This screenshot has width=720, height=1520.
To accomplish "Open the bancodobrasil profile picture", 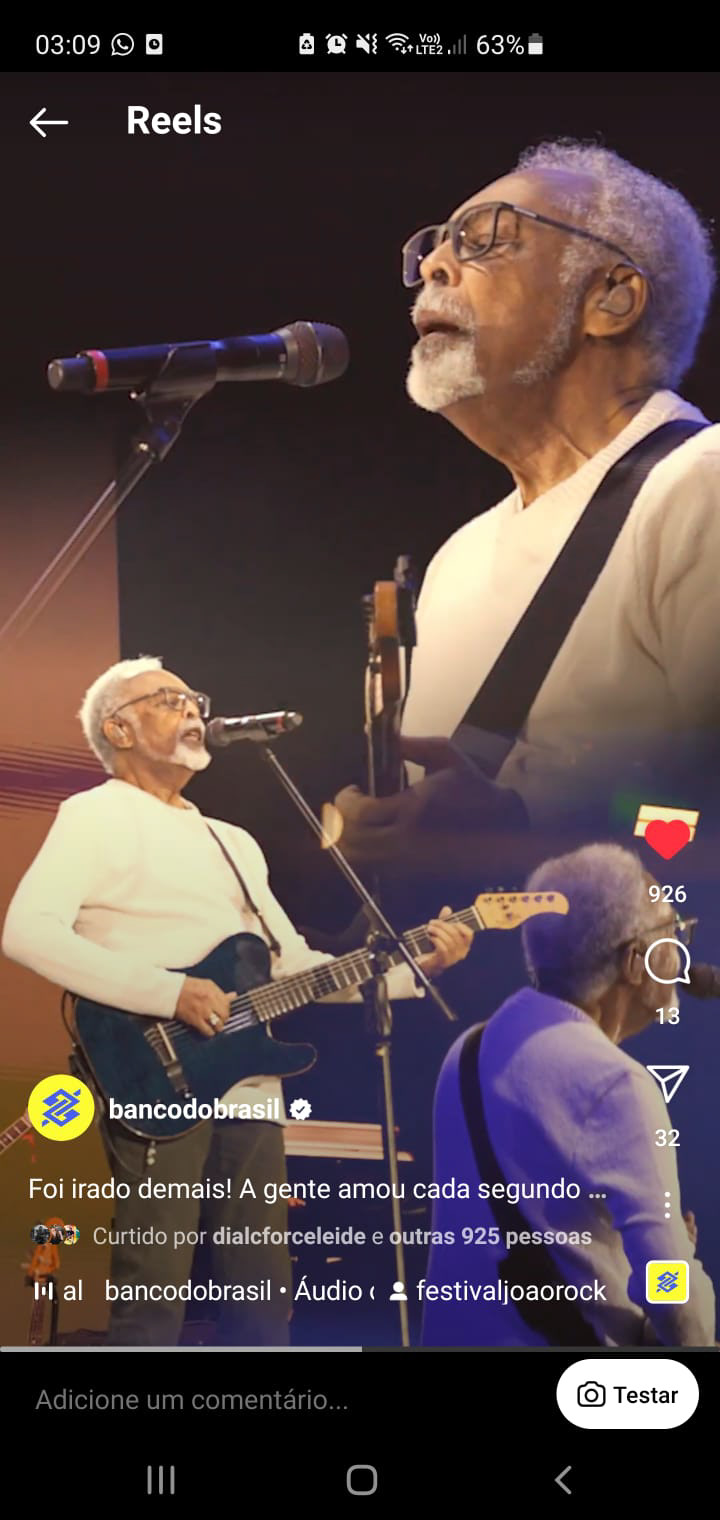I will click(x=61, y=1108).
